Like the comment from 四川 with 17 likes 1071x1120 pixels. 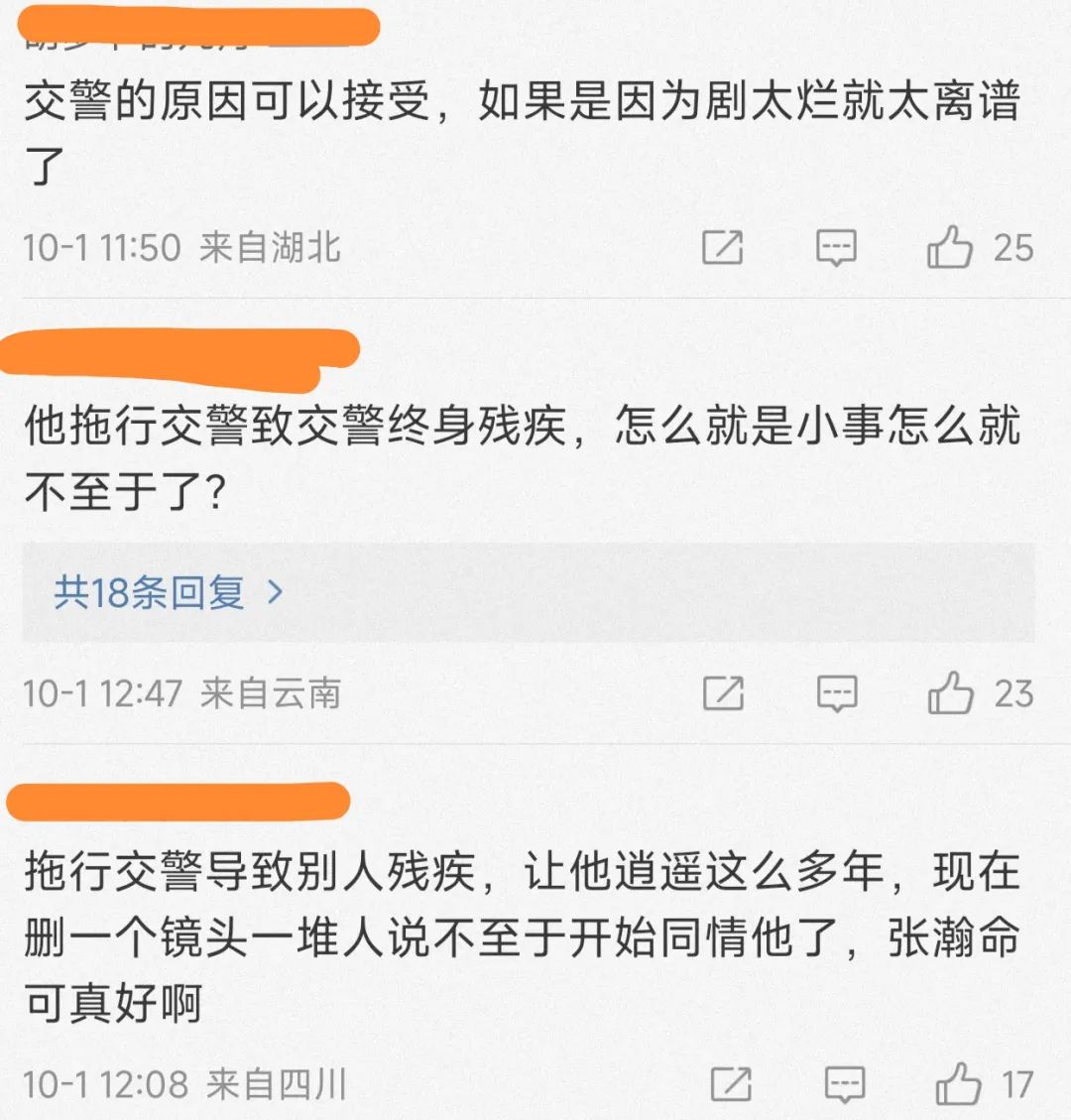pos(958,1083)
